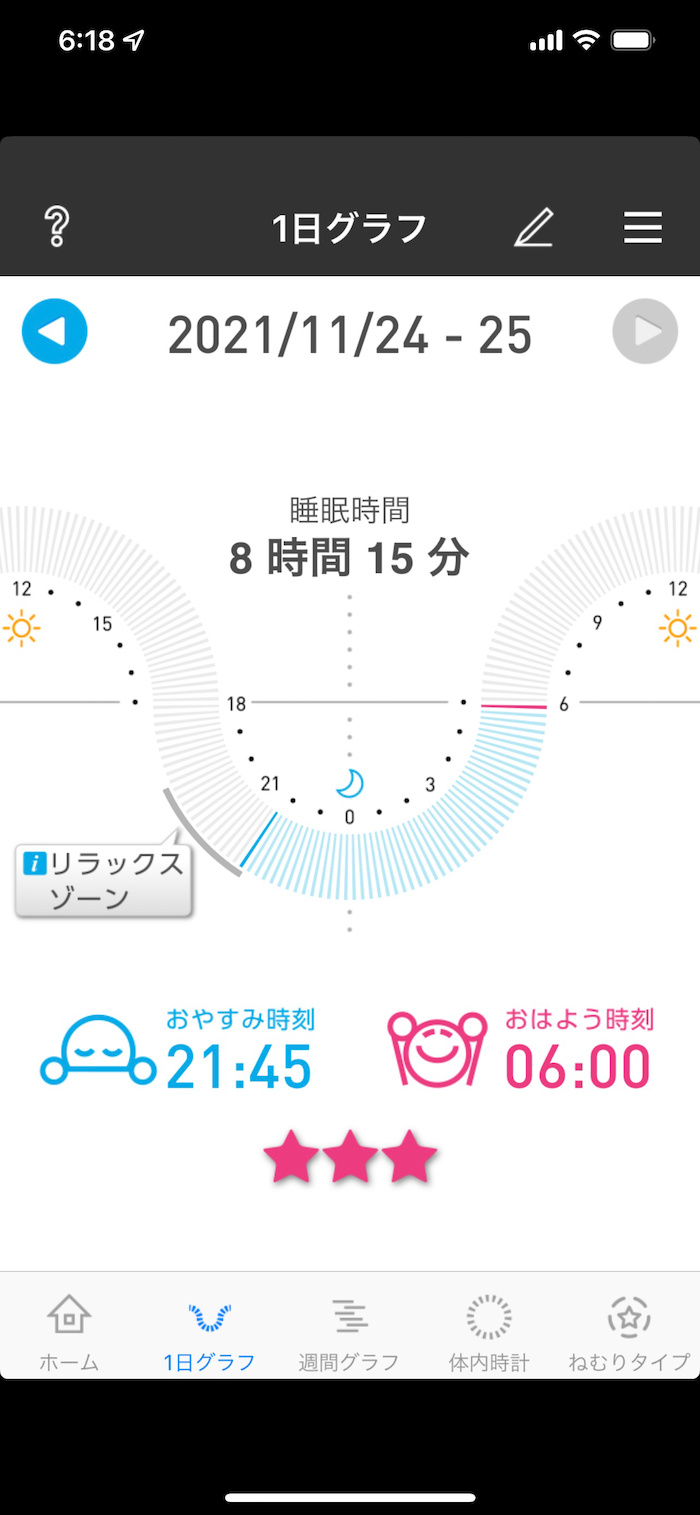Viewport: 700px width, 1515px height.
Task: Select the 1日グラフ tab
Action: pyautogui.click(x=209, y=1332)
